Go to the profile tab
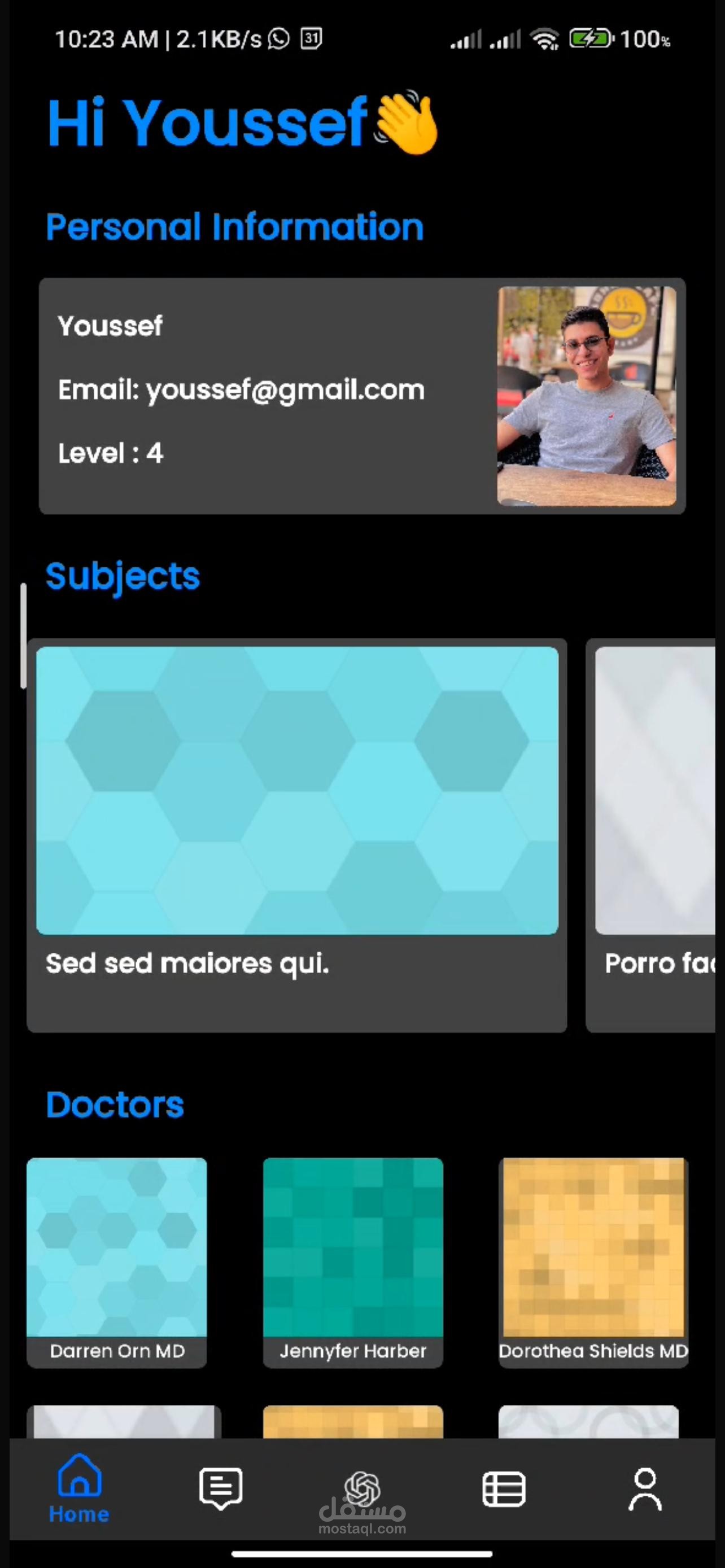The width and height of the screenshot is (725, 1568). (645, 1490)
